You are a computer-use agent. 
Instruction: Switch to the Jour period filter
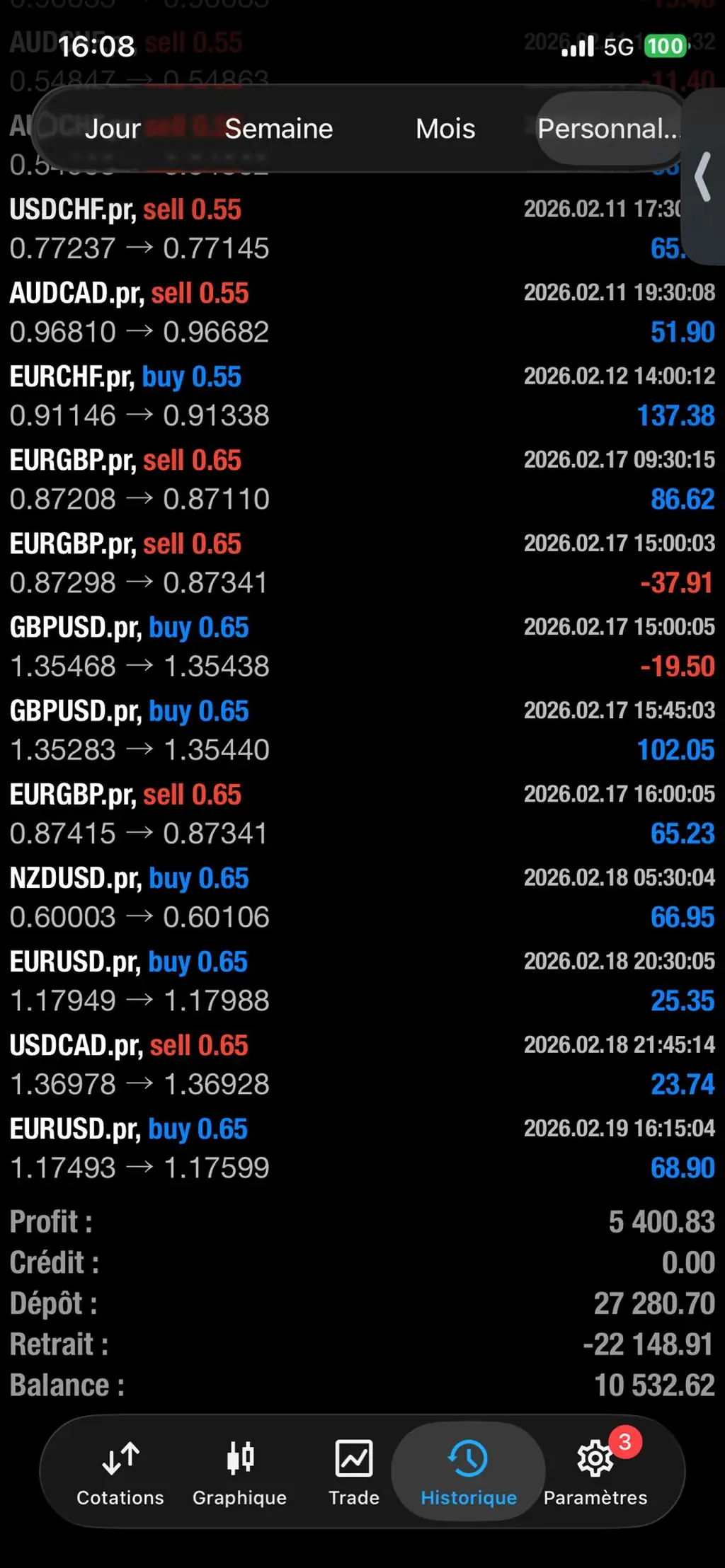113,129
